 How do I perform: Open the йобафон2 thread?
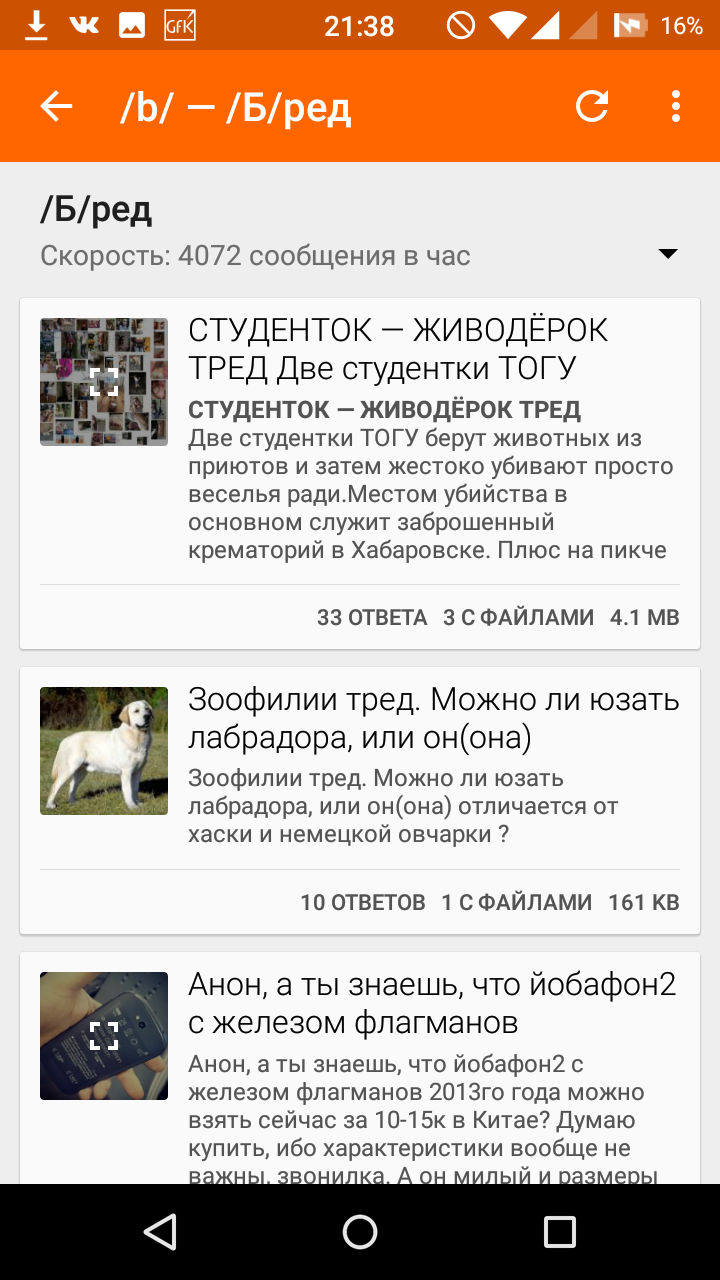point(432,1003)
